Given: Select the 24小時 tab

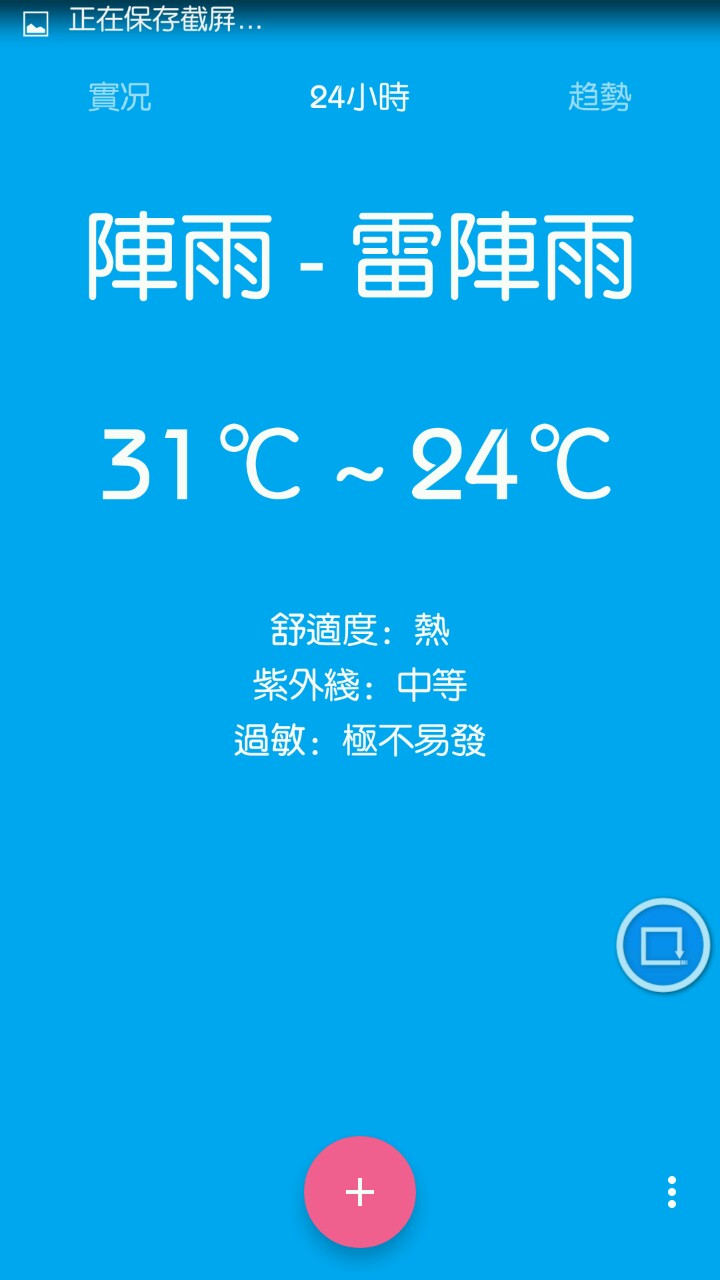Looking at the screenshot, I should pos(360,97).
